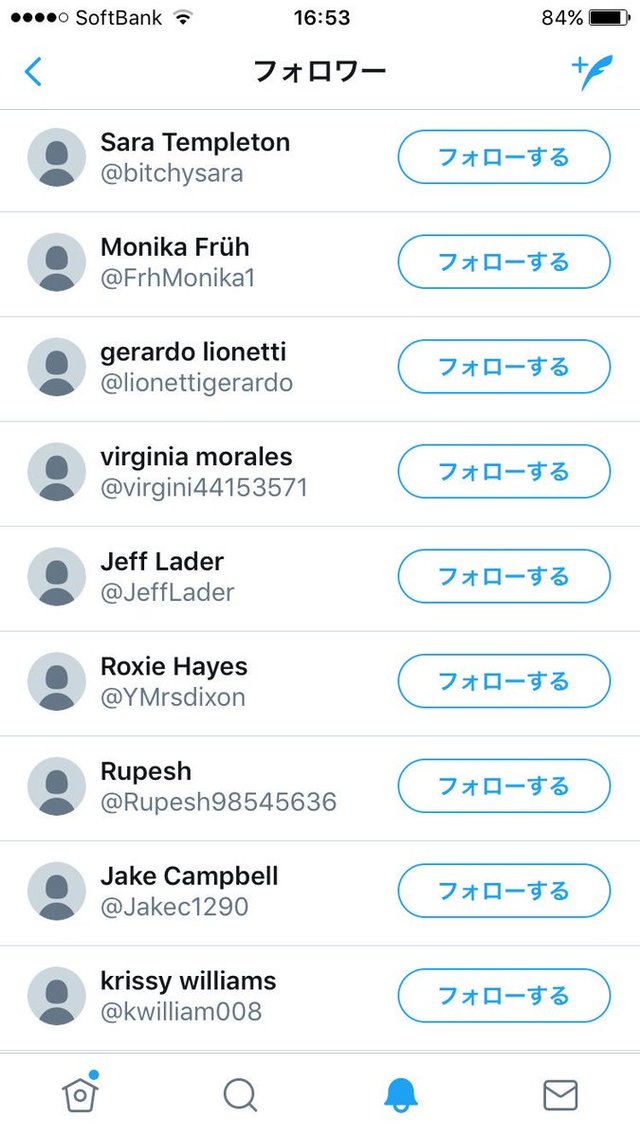The image size is (640, 1137).
Task: Follow Roxie Hayes
Action: click(x=504, y=681)
